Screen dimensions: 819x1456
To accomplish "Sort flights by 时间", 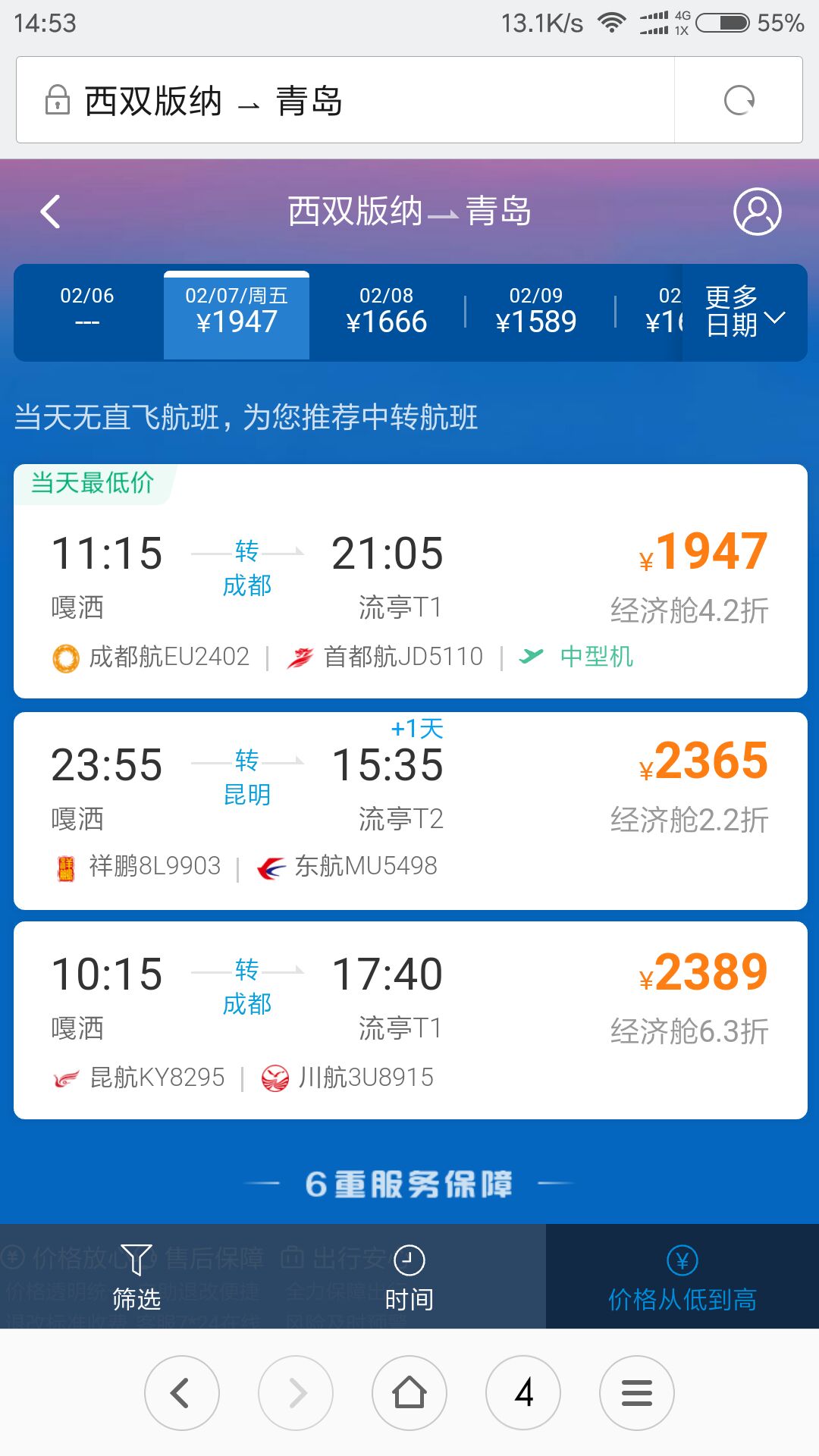I will coord(409,1277).
